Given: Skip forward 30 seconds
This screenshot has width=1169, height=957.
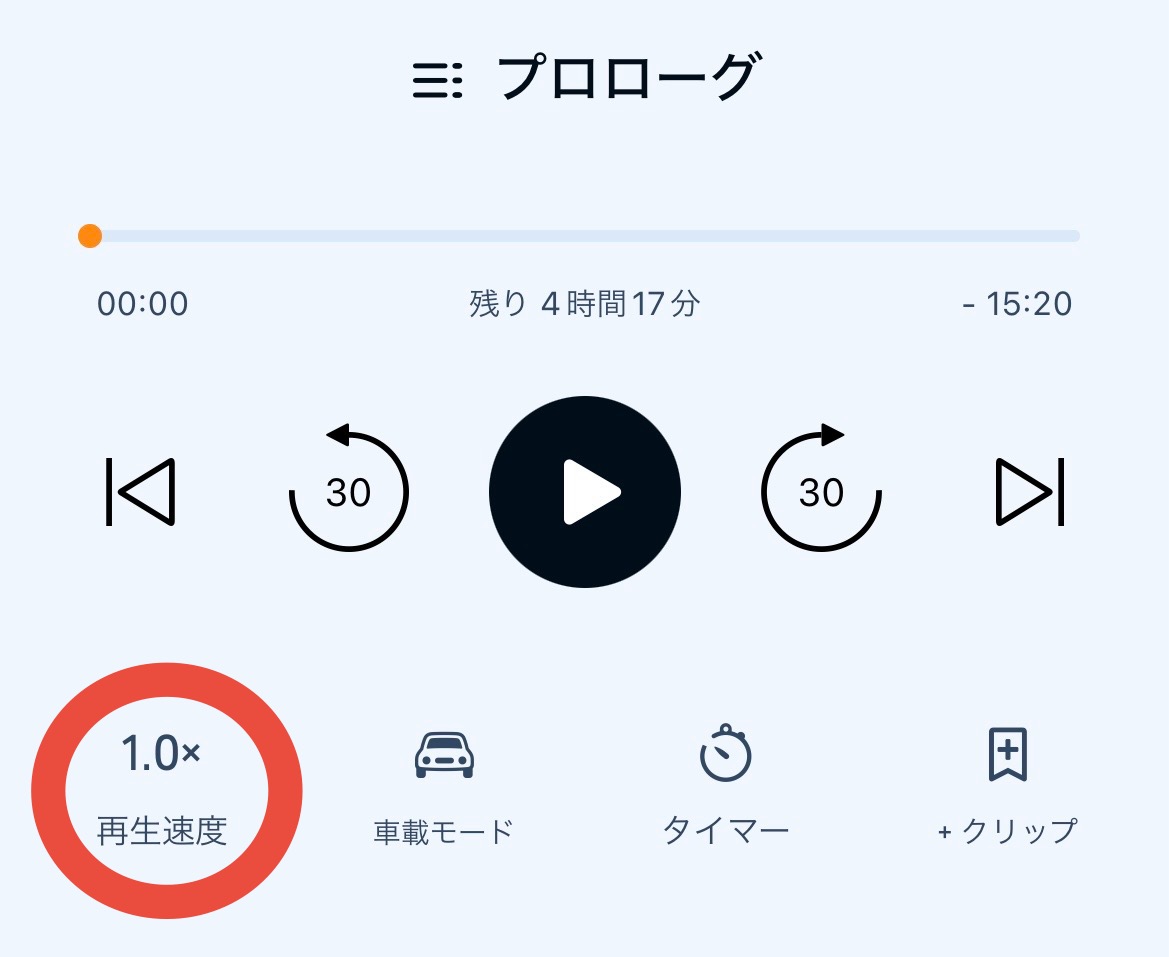Looking at the screenshot, I should [x=821, y=490].
